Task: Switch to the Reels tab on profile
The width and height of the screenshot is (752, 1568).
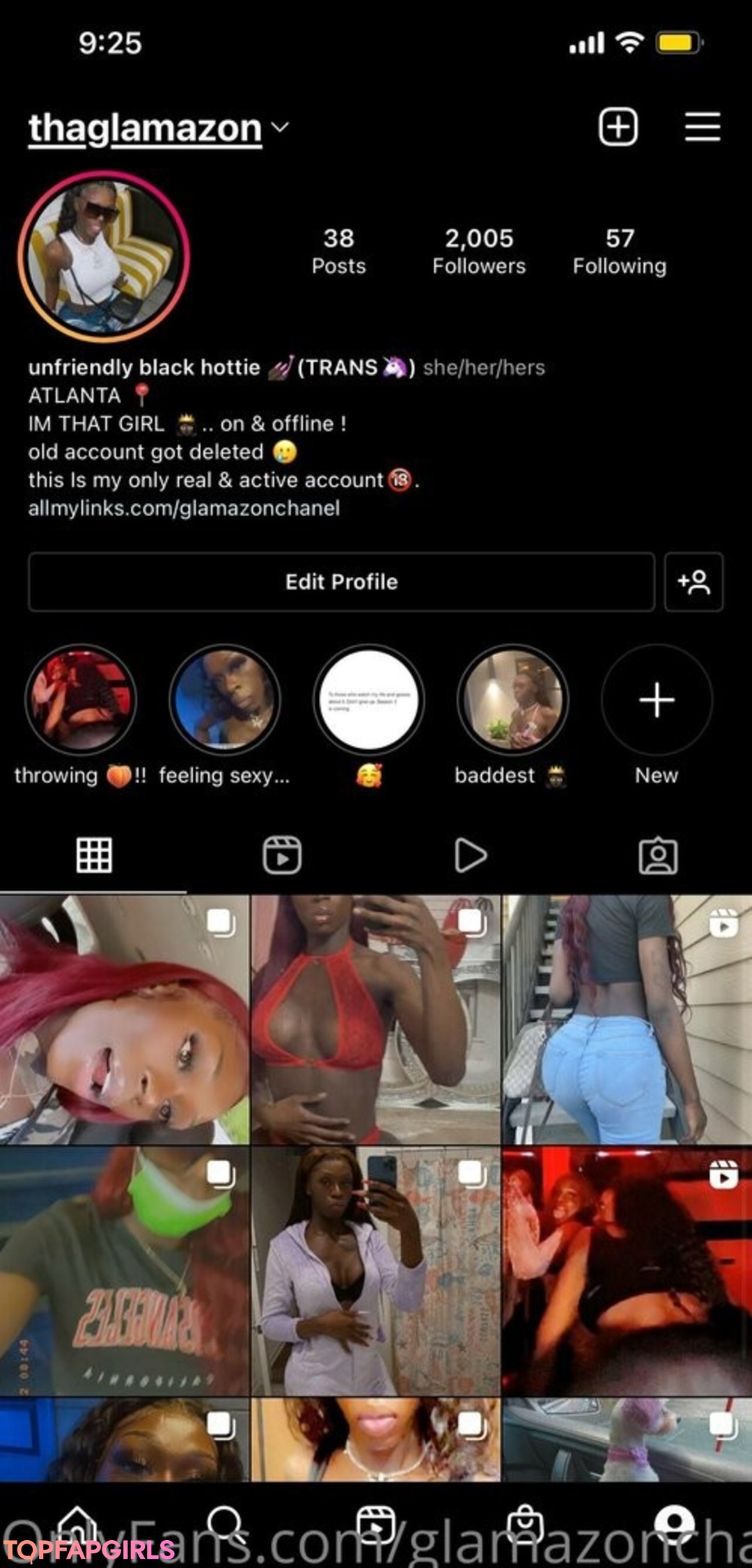Action: (x=282, y=855)
